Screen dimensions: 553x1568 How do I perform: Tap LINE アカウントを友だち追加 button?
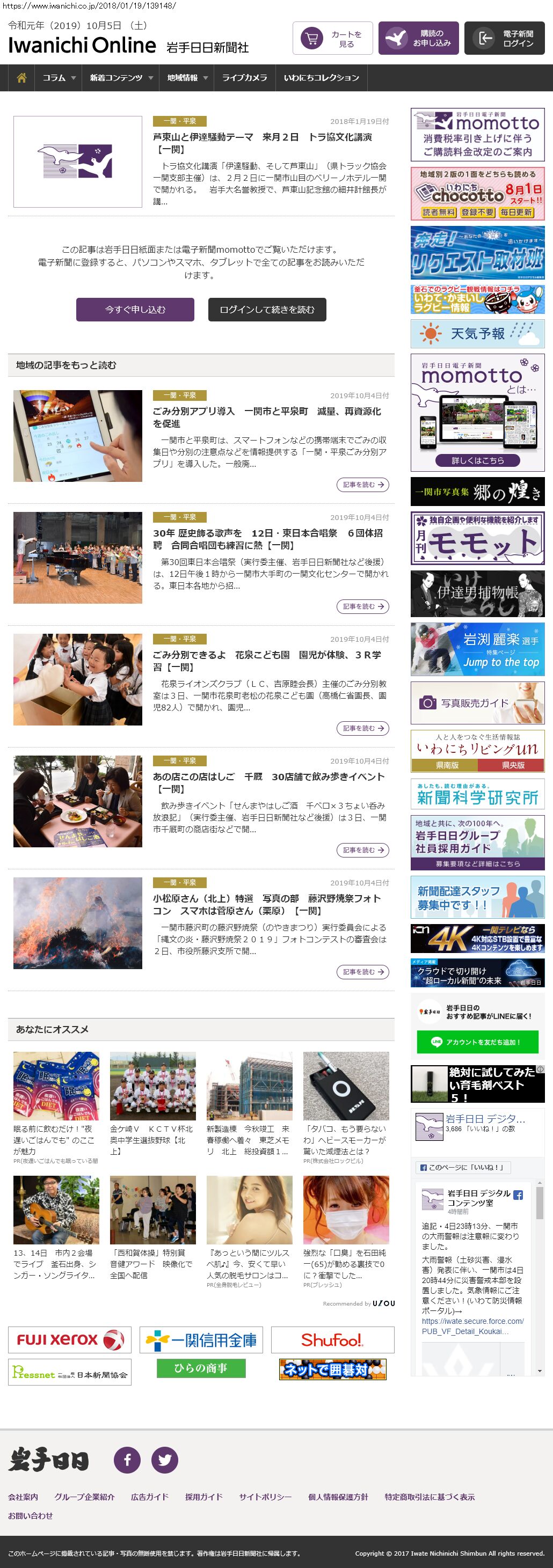coord(477,1042)
